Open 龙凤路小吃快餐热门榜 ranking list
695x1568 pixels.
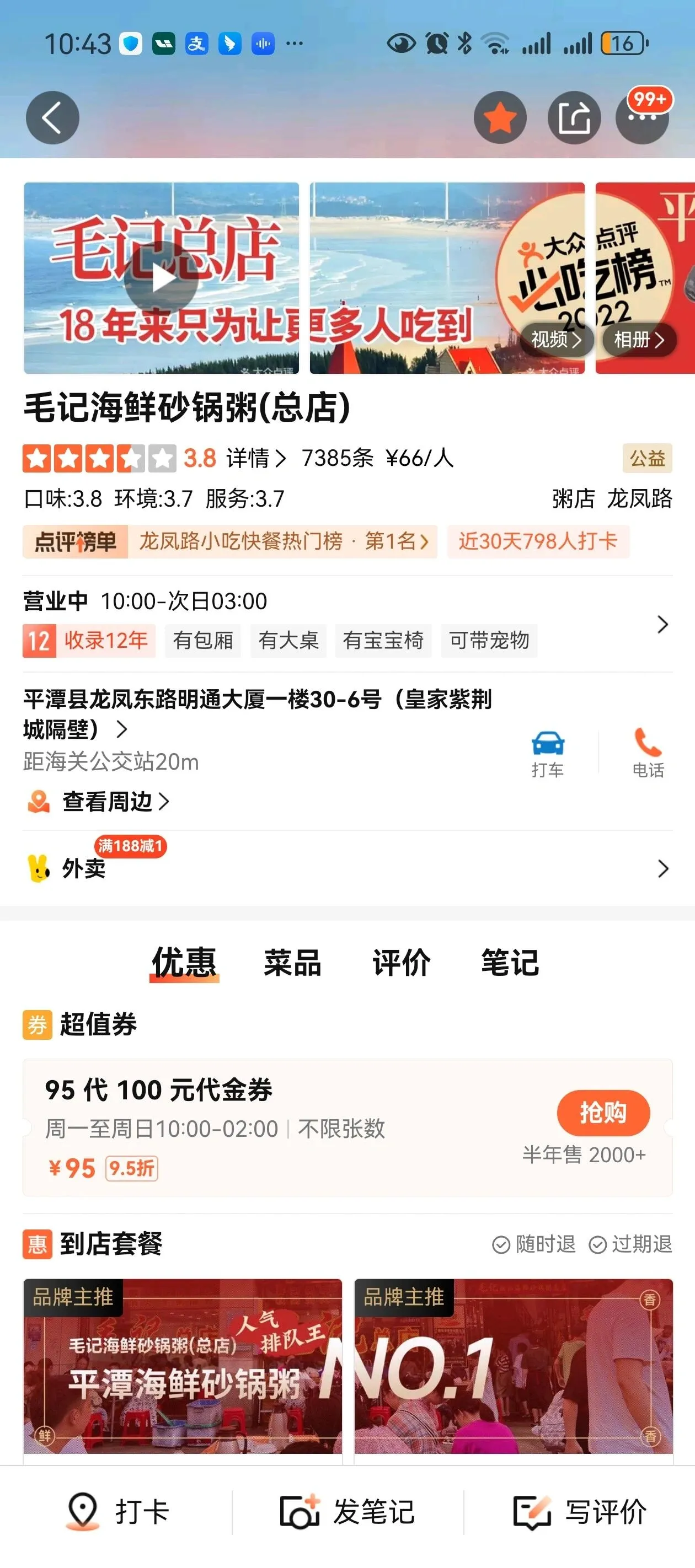pyautogui.click(x=283, y=541)
